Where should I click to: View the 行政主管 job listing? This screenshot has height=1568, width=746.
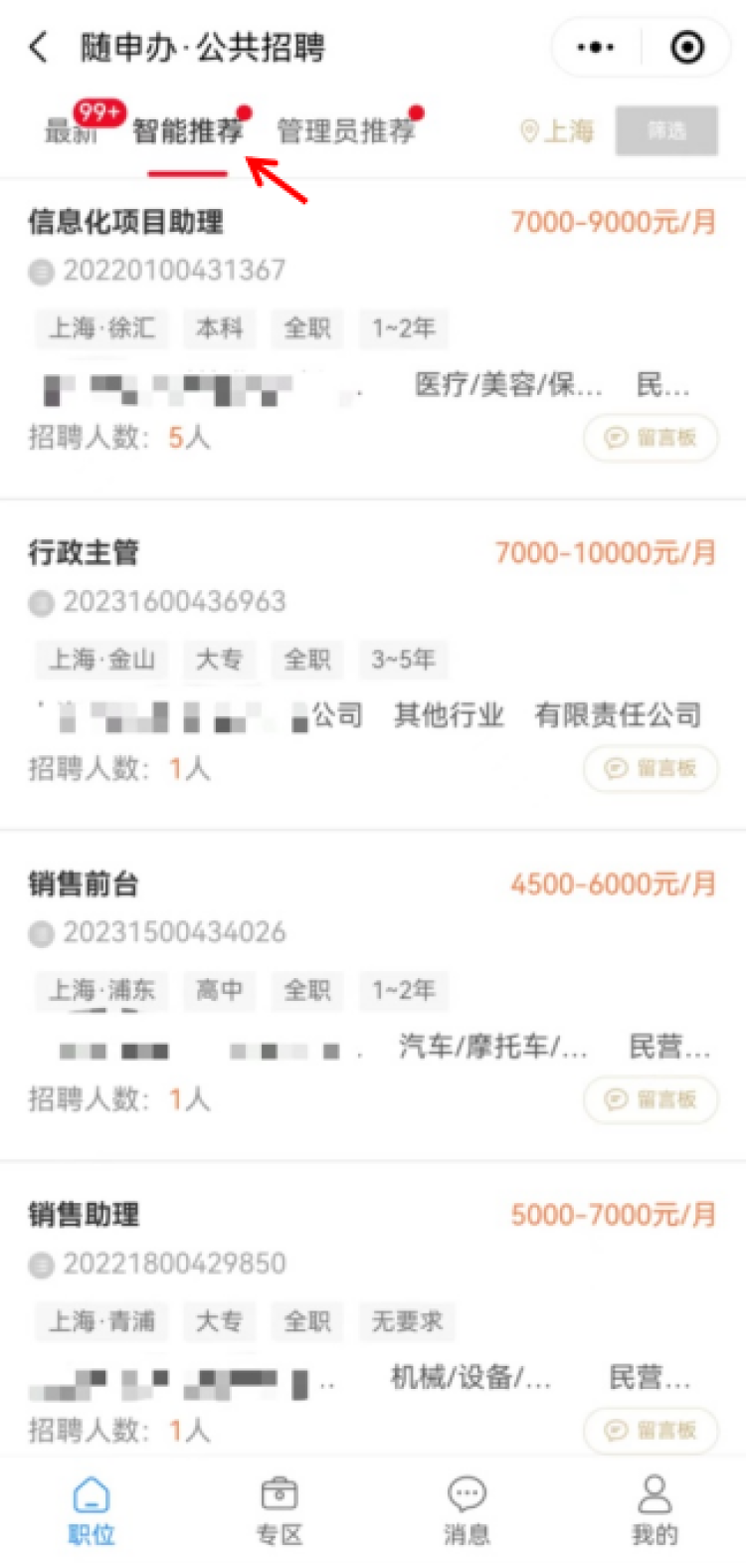coord(84,552)
